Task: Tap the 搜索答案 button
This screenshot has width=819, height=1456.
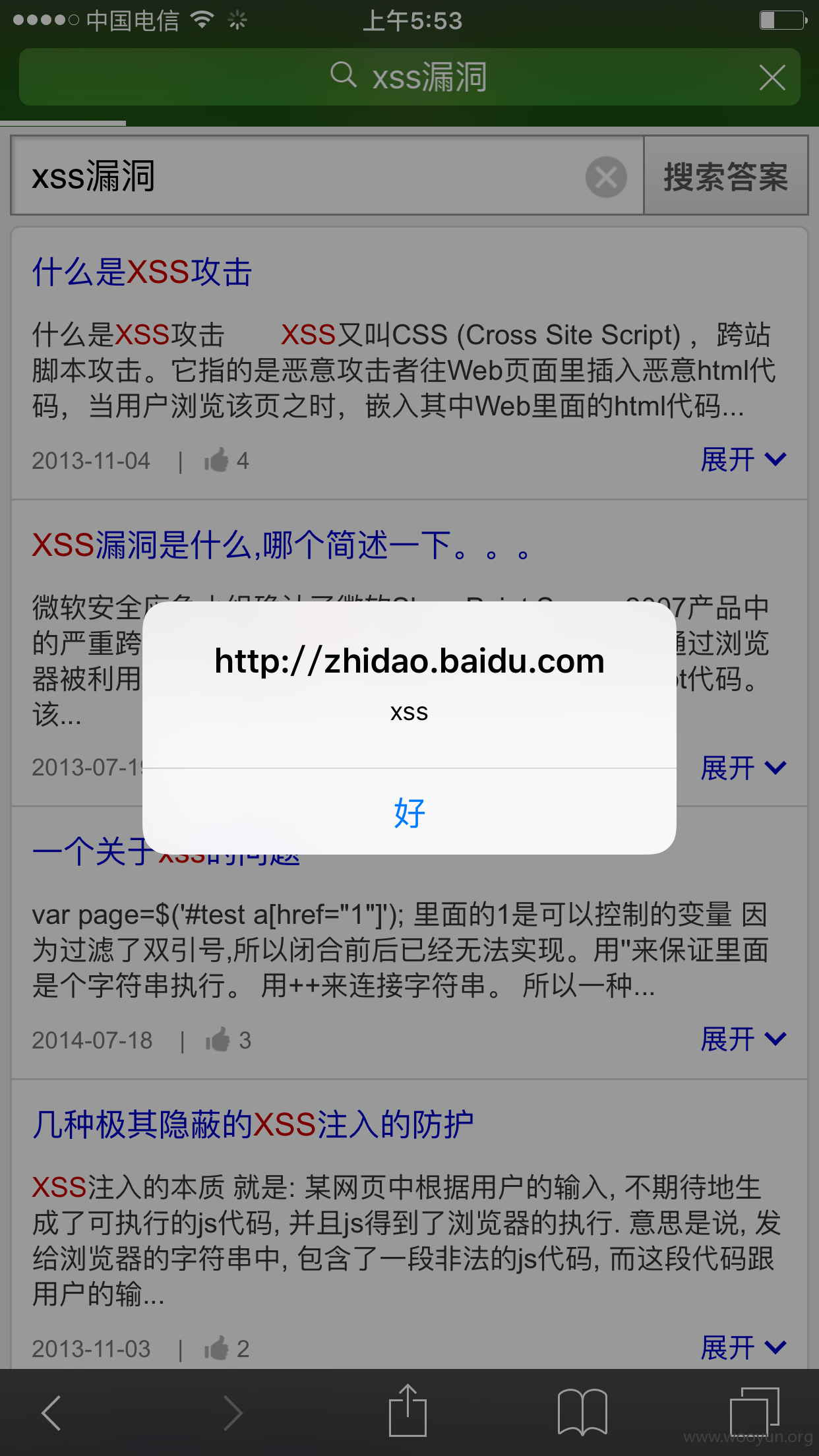Action: (x=726, y=176)
